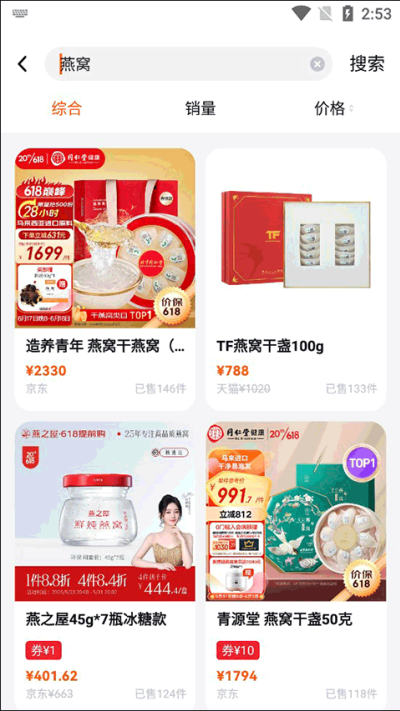Sort results by 销量
Screen dimensions: 400x711
200,108
